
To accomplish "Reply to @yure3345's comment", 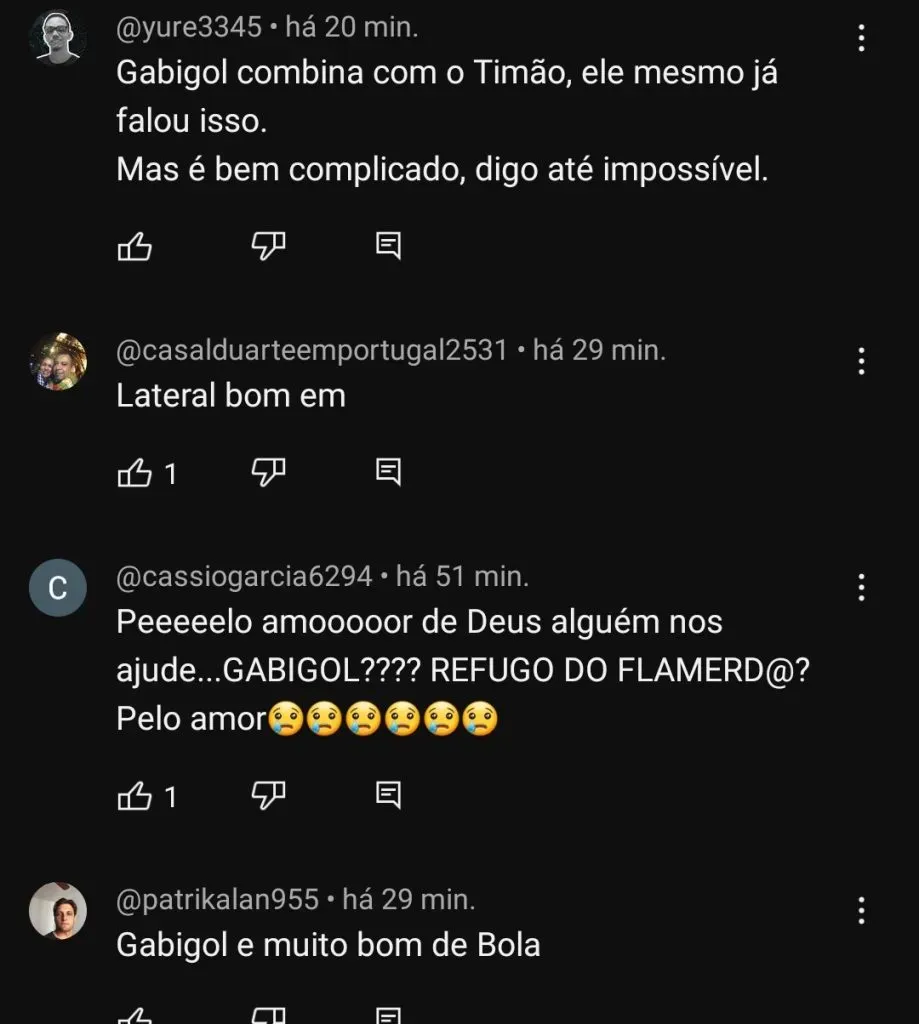I will (388, 246).
